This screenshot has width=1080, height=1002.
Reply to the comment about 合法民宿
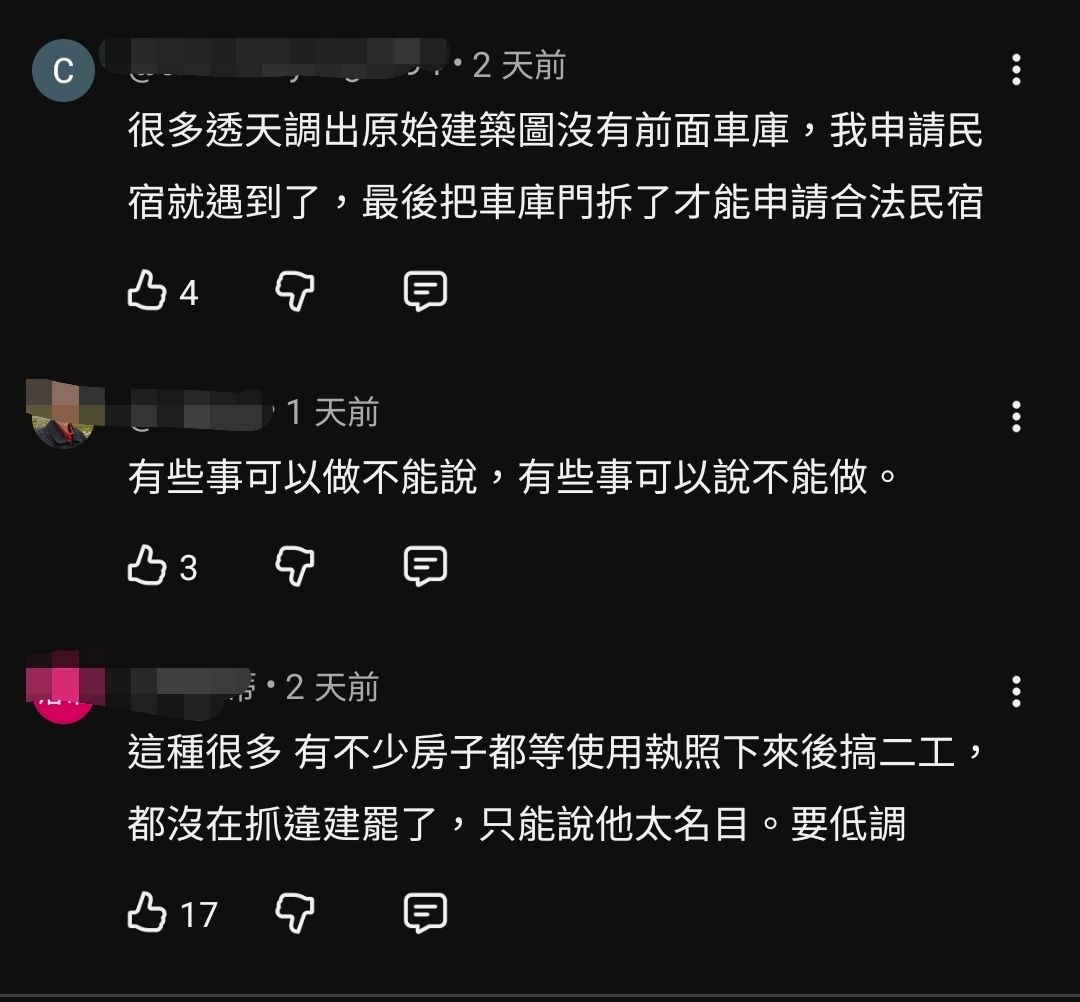425,291
